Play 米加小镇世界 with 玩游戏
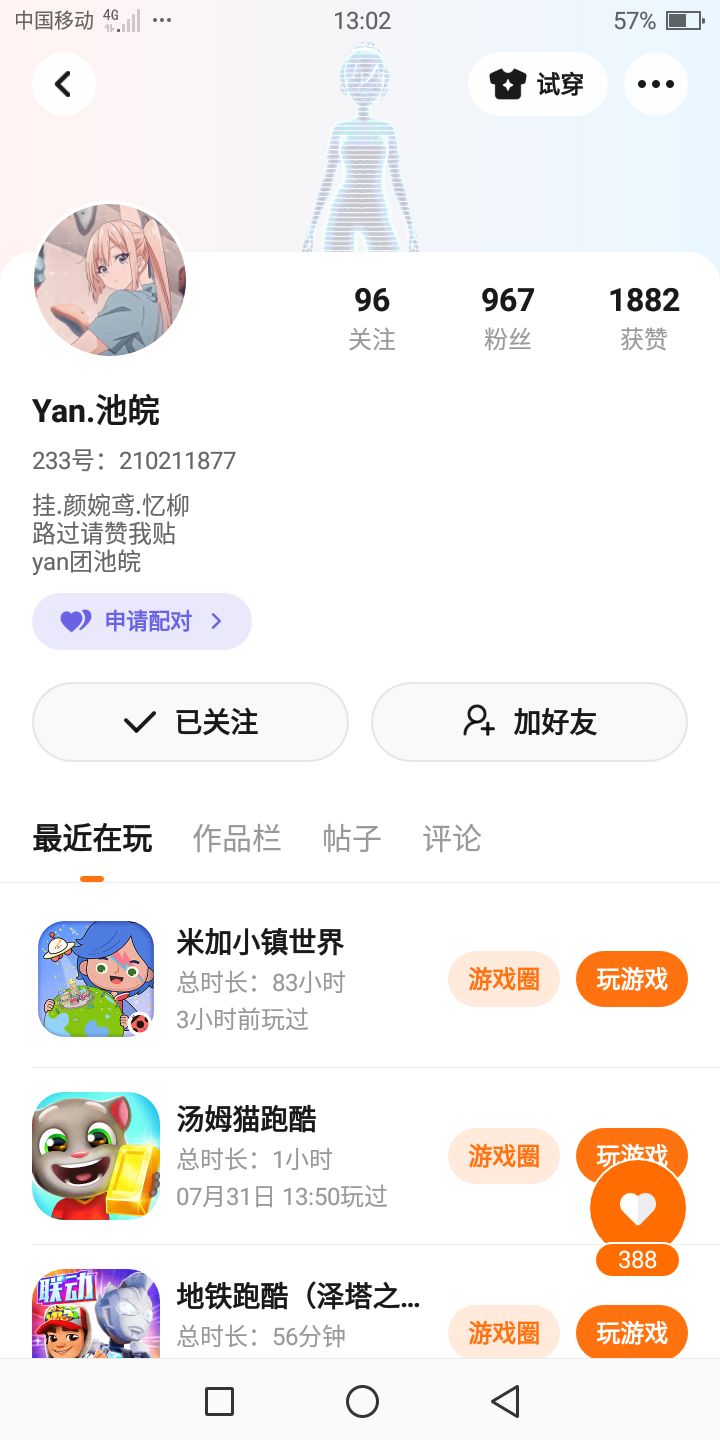This screenshot has width=720, height=1440. (631, 979)
